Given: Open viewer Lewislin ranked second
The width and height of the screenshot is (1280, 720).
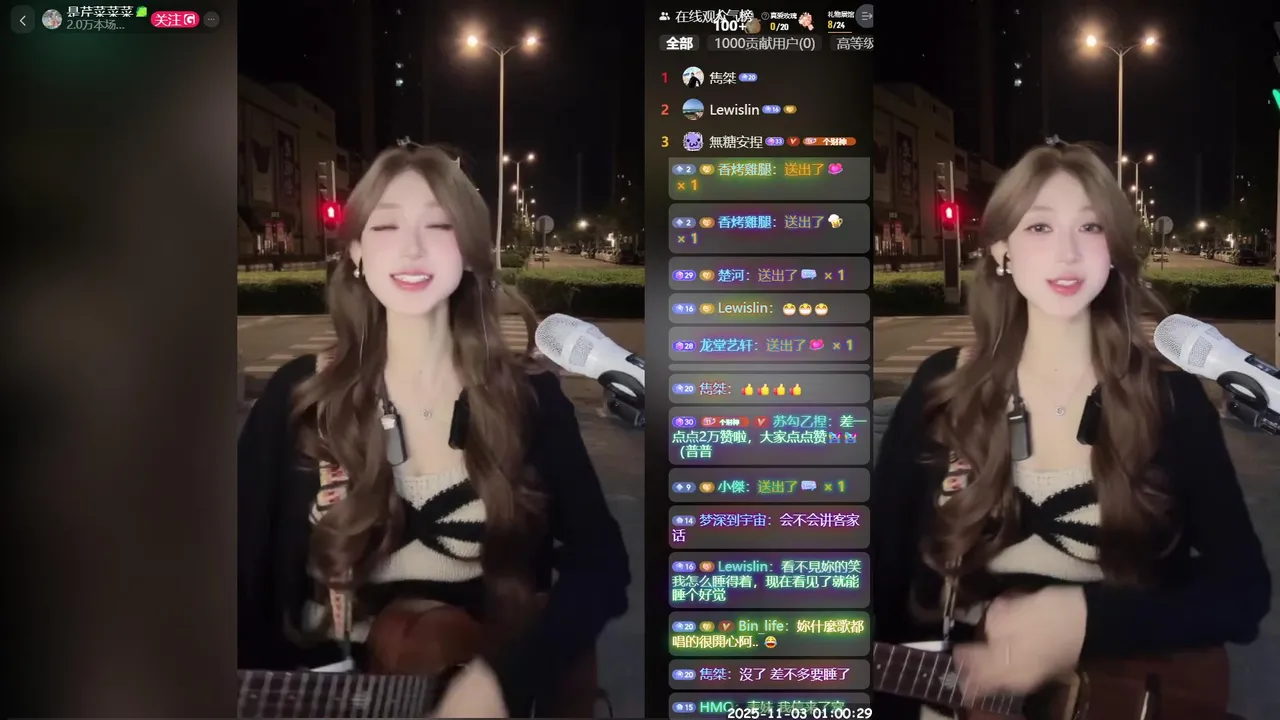Looking at the screenshot, I should pos(734,110).
